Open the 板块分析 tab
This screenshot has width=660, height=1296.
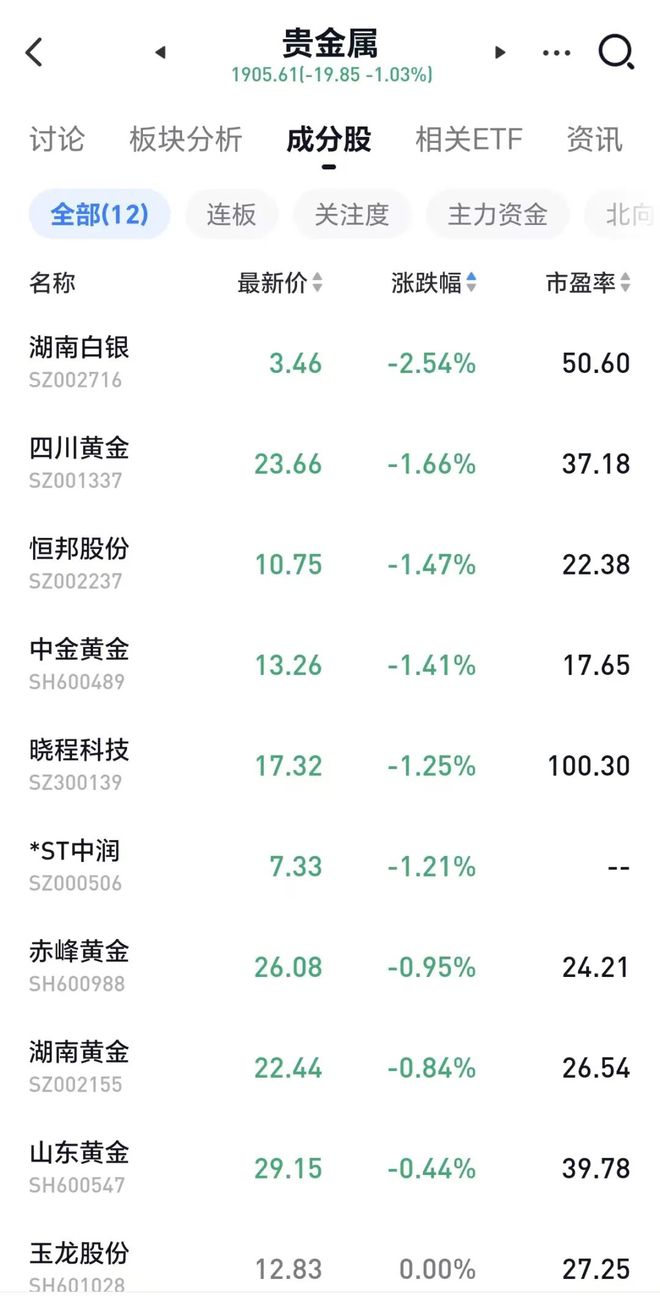[x=186, y=139]
